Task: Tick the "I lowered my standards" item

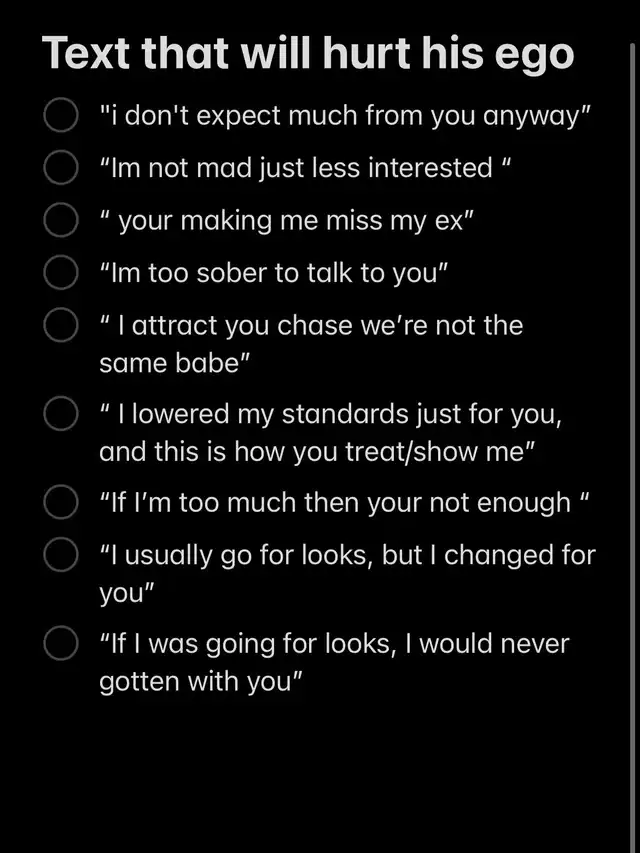Action: 61,412
